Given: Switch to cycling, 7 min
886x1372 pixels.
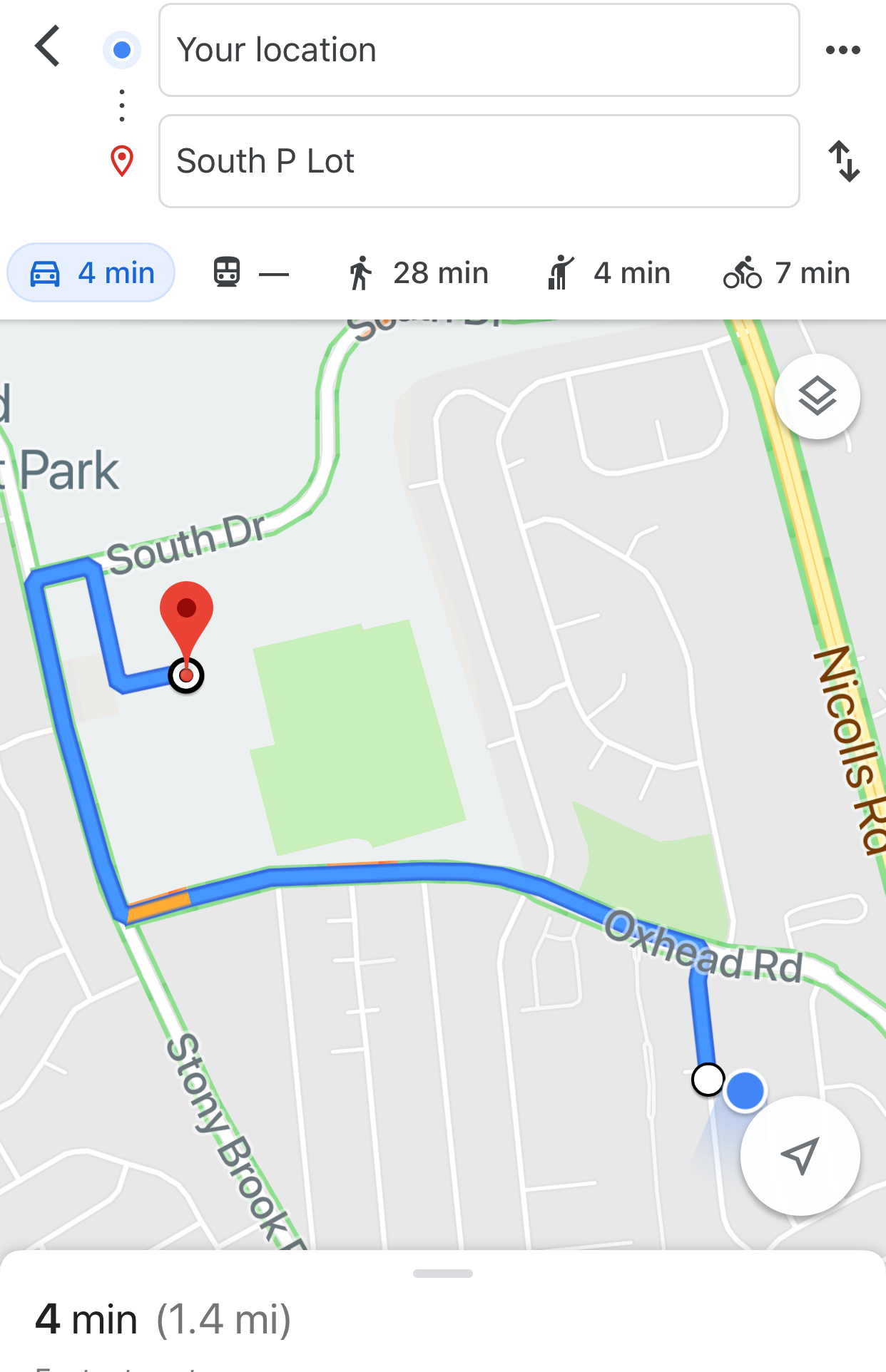Looking at the screenshot, I should 786,273.
